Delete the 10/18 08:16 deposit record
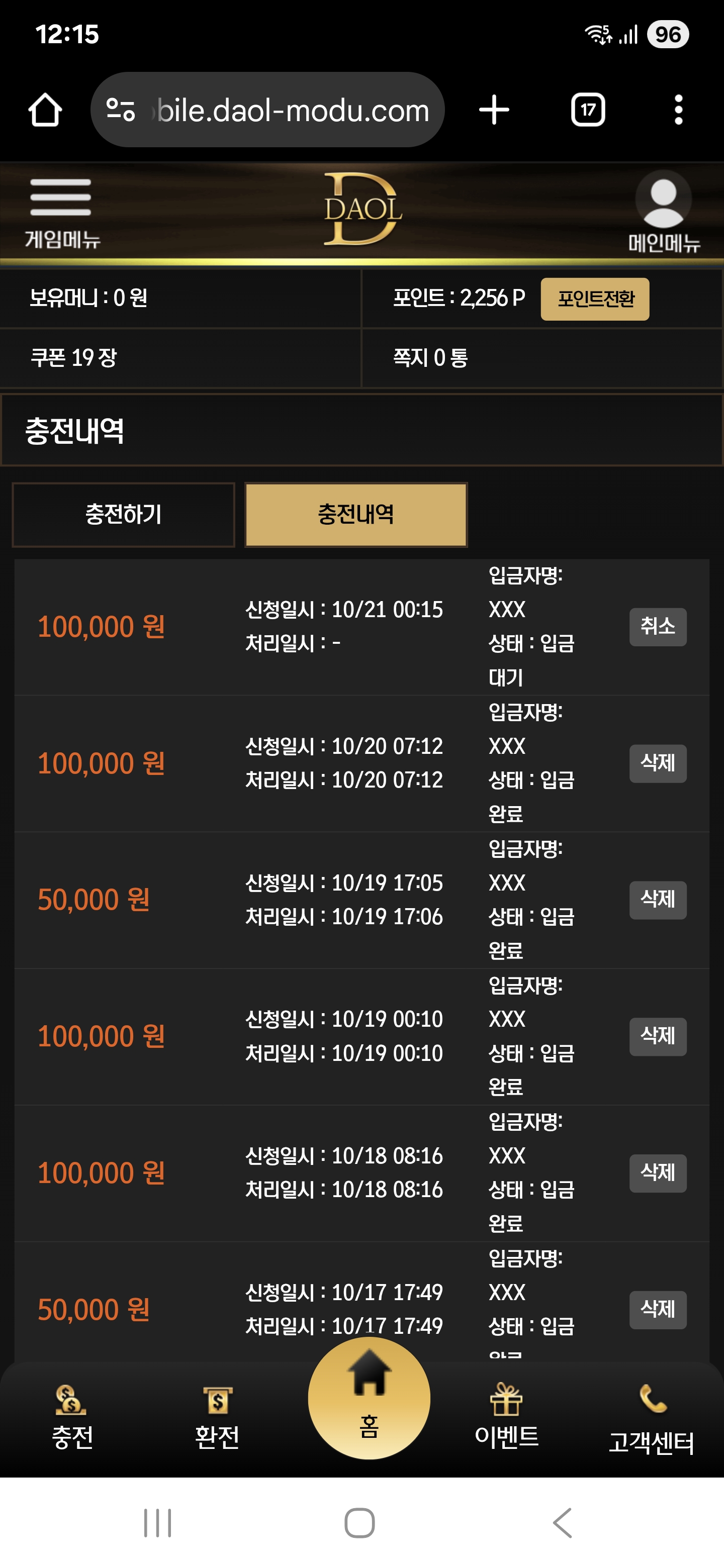The width and height of the screenshot is (724, 1568). pos(658,1172)
